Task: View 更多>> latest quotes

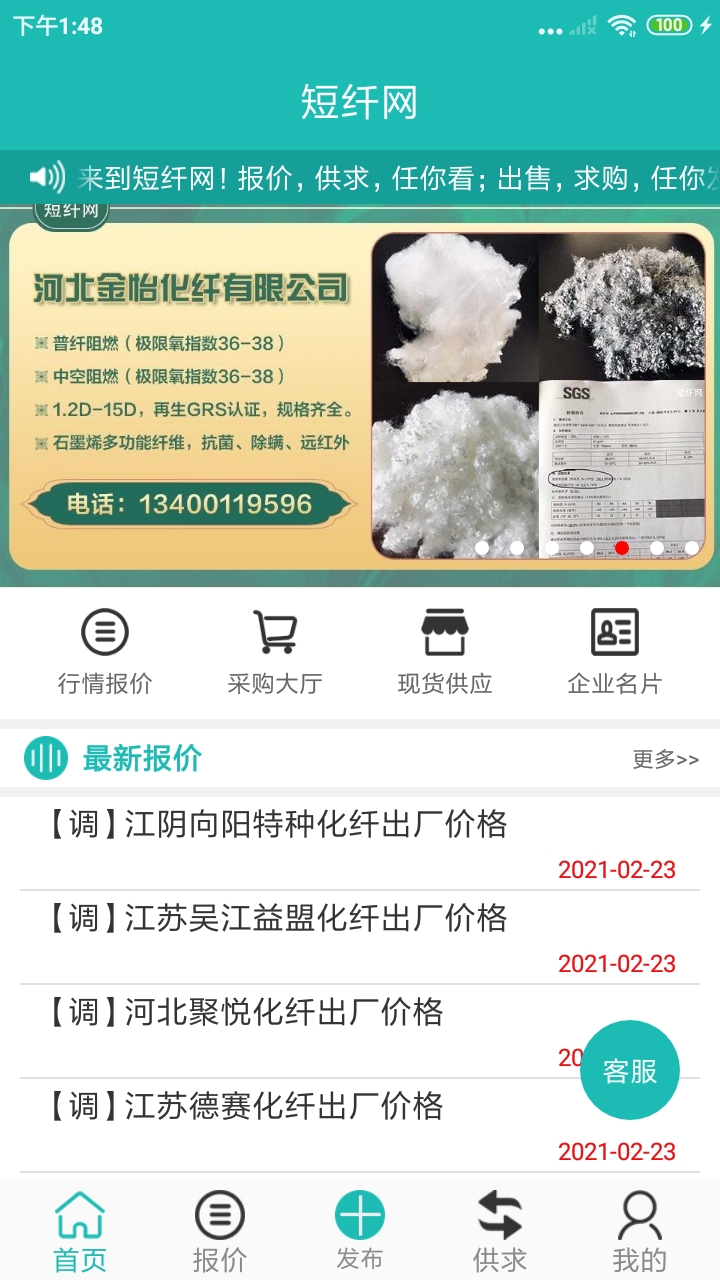Action: click(x=665, y=759)
